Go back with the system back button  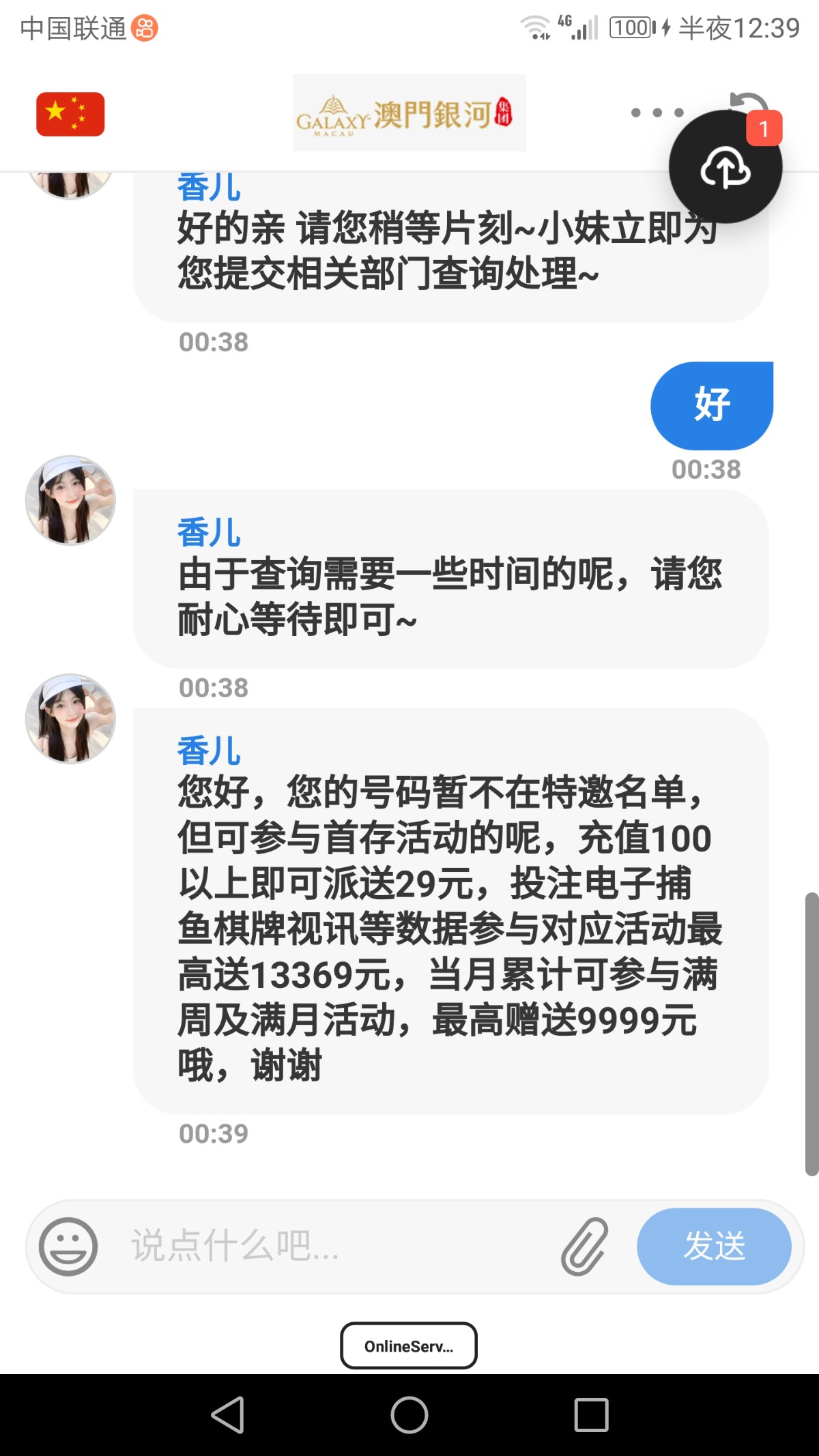click(228, 1414)
